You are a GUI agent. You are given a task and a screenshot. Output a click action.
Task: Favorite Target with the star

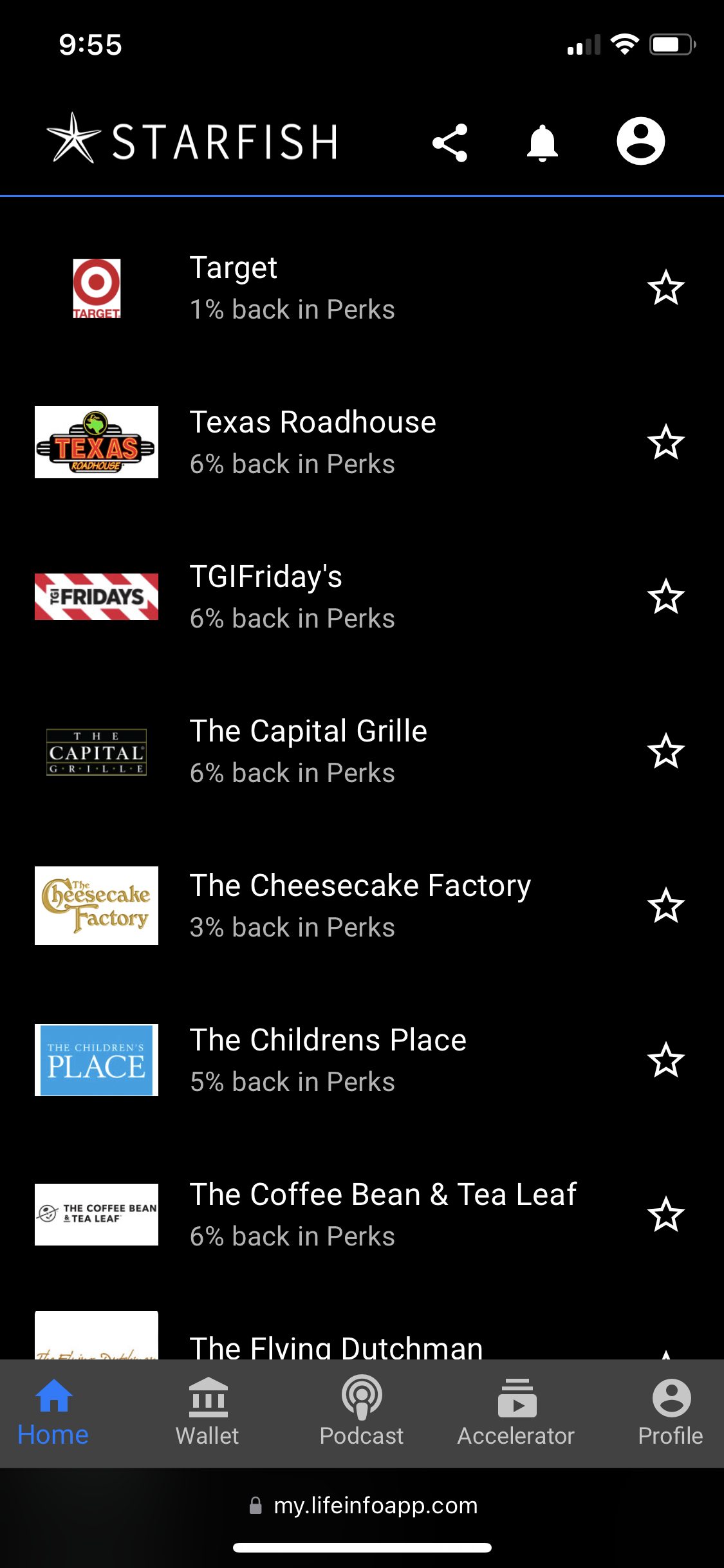click(665, 288)
